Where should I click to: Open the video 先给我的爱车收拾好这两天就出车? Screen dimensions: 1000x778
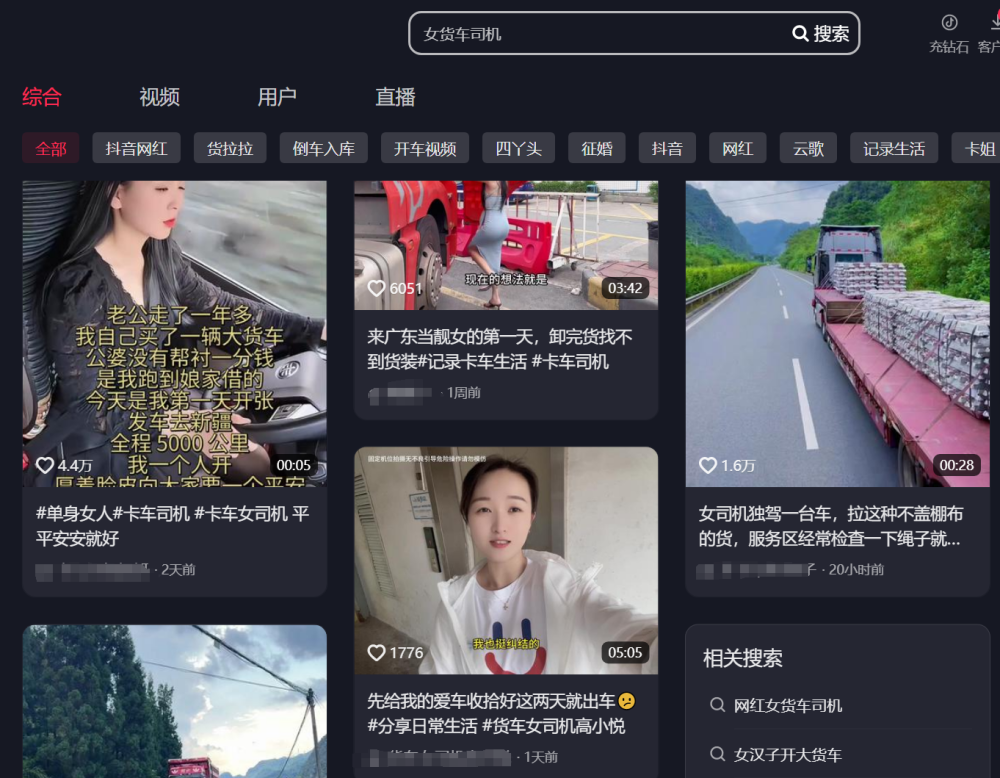pos(506,612)
